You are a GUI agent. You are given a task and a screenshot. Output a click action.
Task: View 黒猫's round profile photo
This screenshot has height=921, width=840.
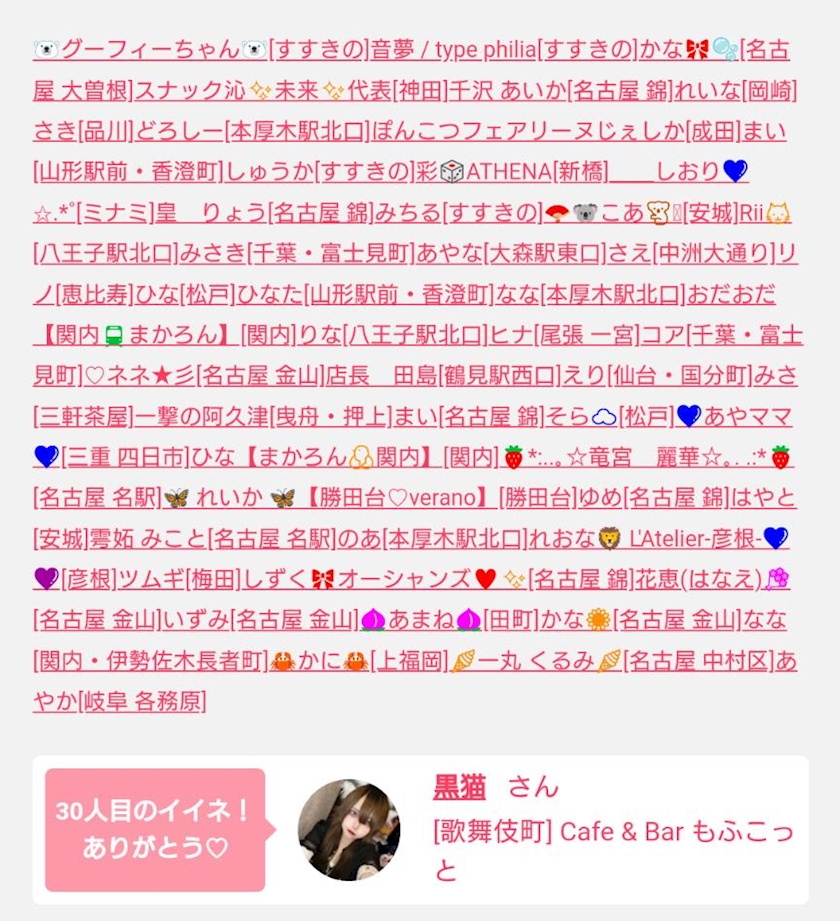coord(350,830)
